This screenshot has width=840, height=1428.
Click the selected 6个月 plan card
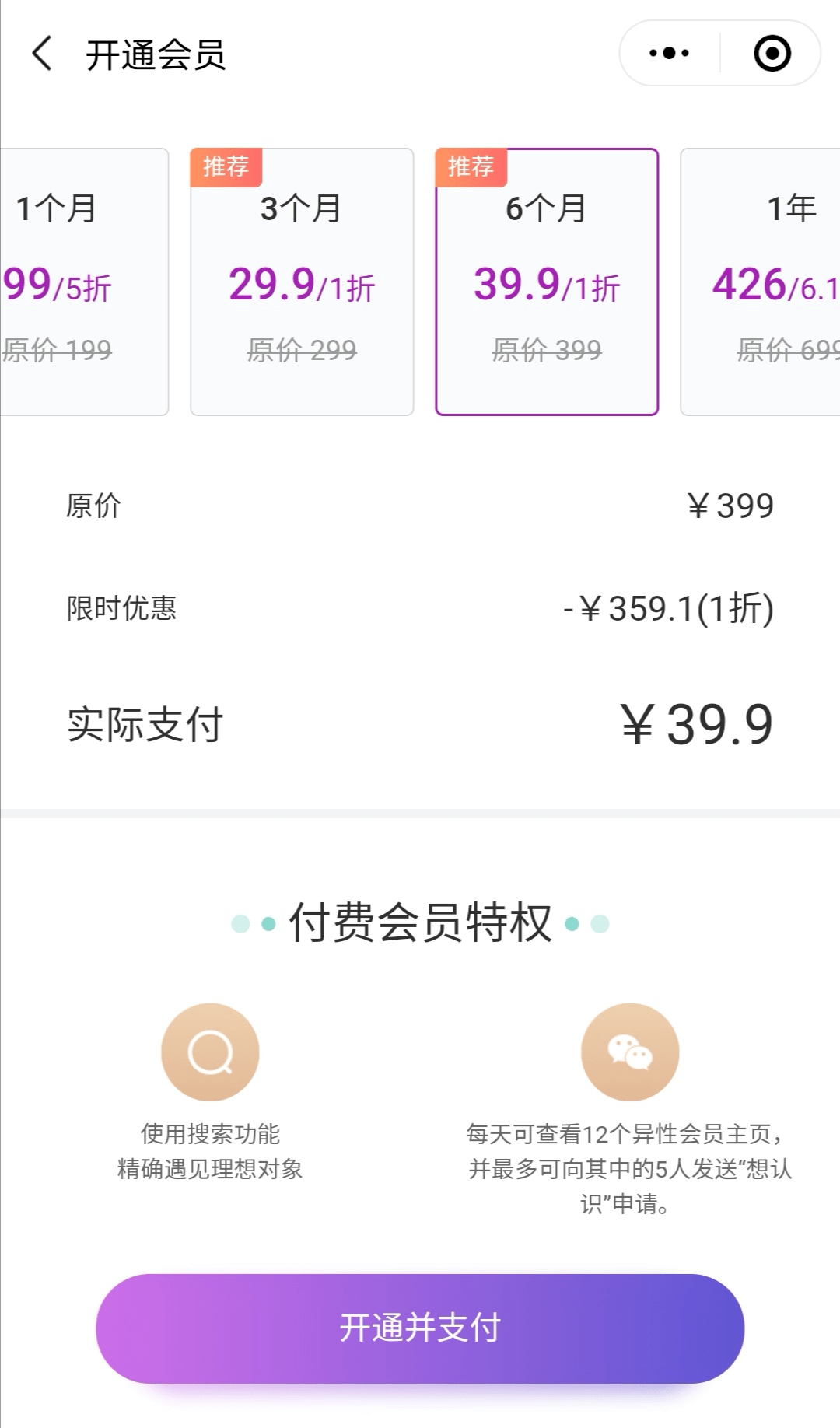(x=547, y=280)
